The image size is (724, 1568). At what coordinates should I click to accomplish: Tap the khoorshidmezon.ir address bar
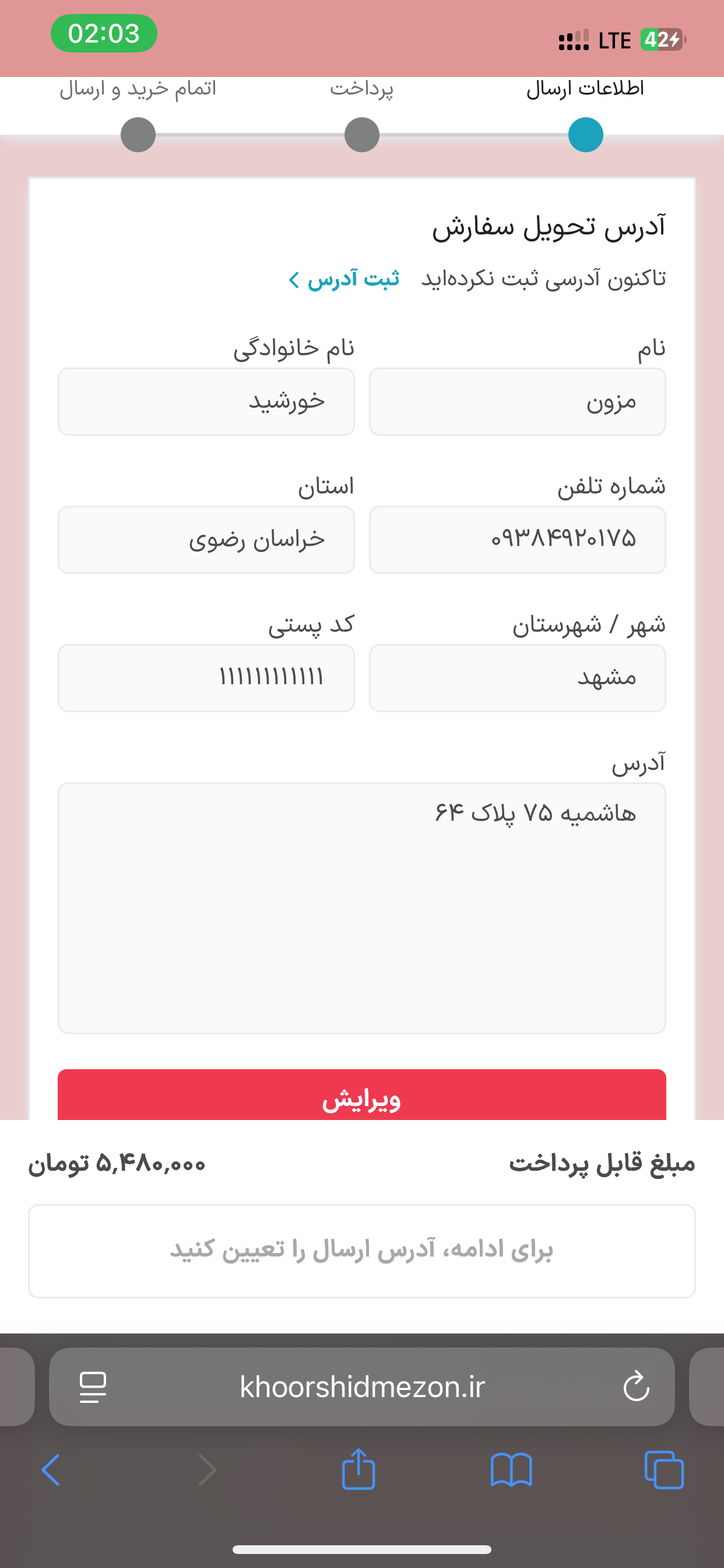[x=361, y=1387]
